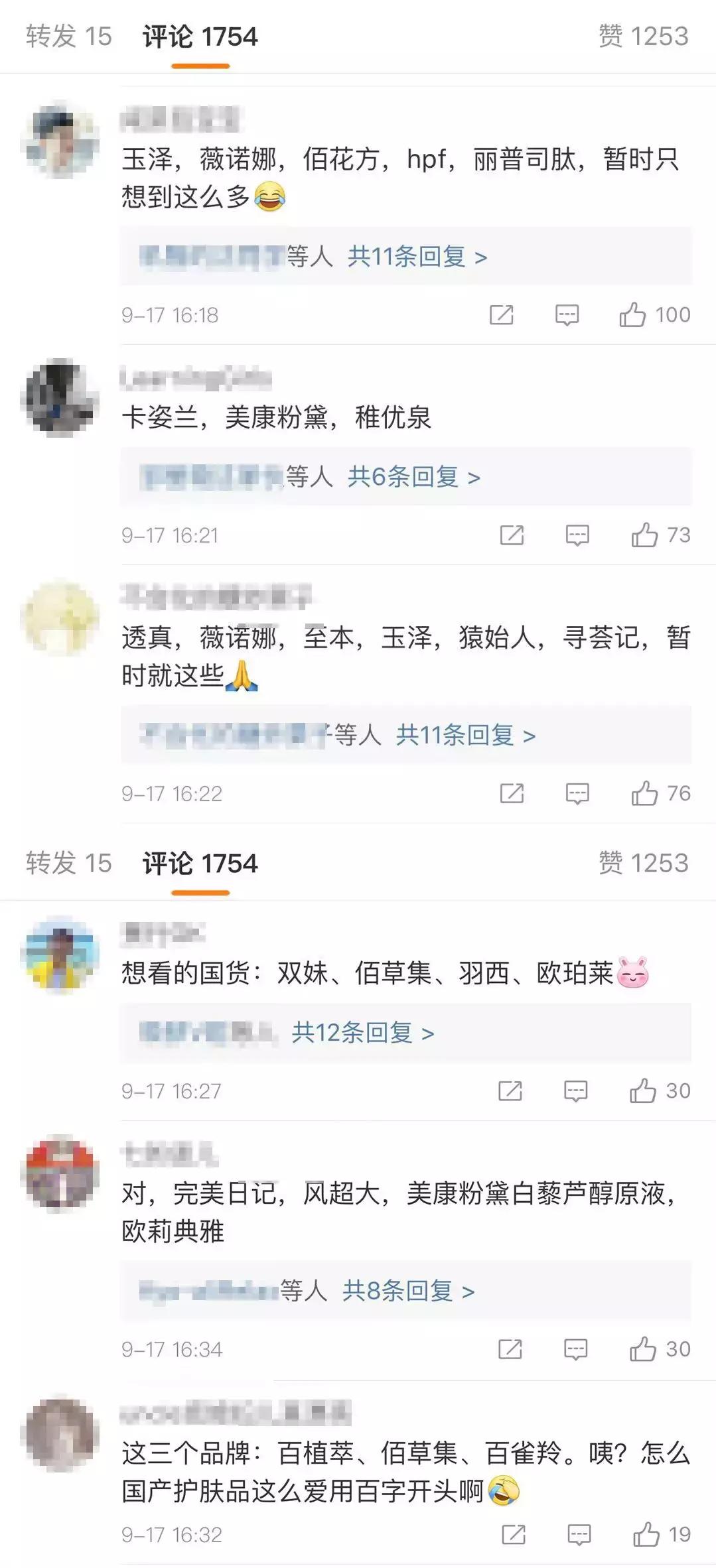
Task: Like the comment posted at 9-17 16:18
Action: click(632, 314)
